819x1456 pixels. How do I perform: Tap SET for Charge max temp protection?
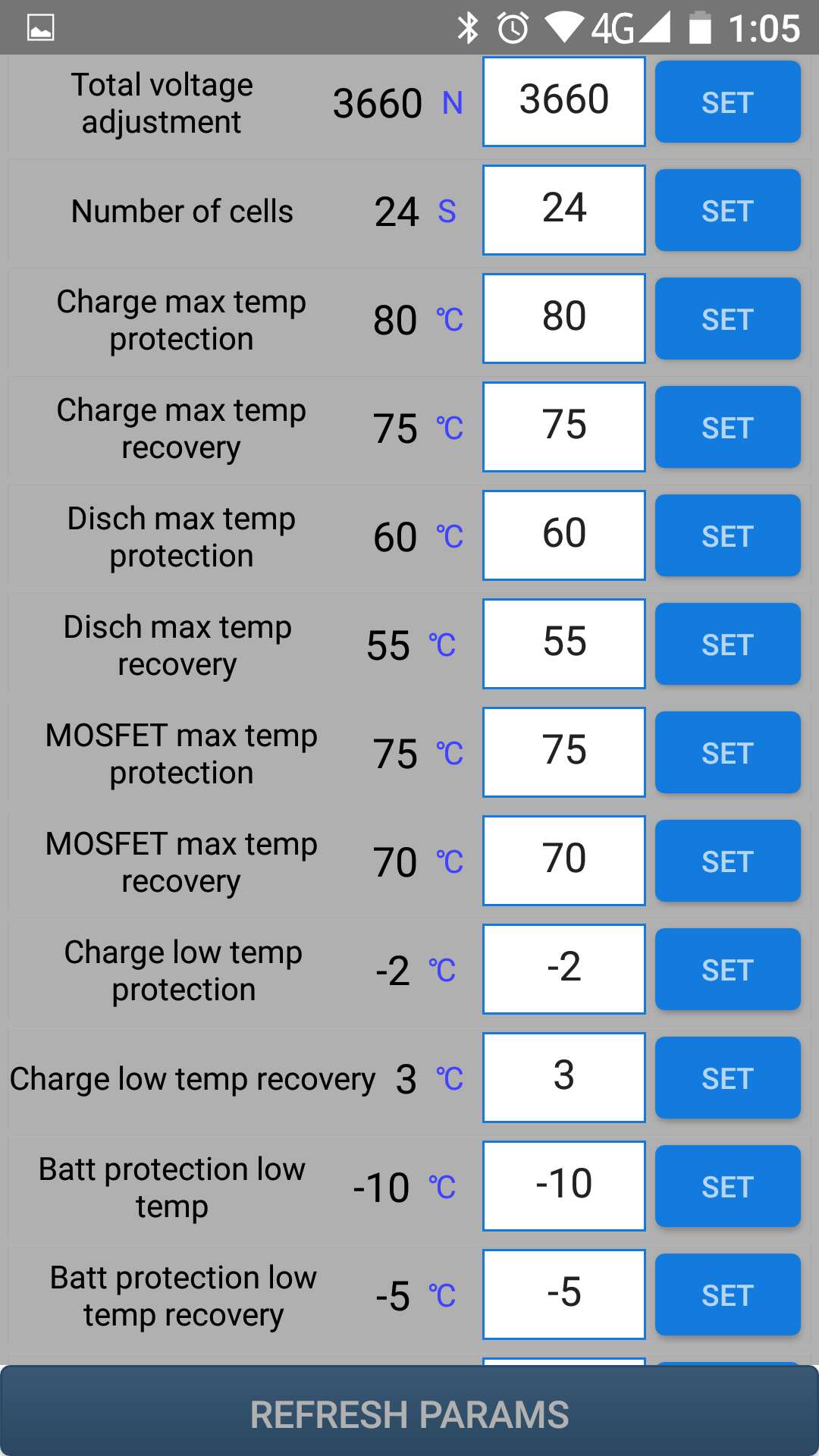(x=727, y=318)
